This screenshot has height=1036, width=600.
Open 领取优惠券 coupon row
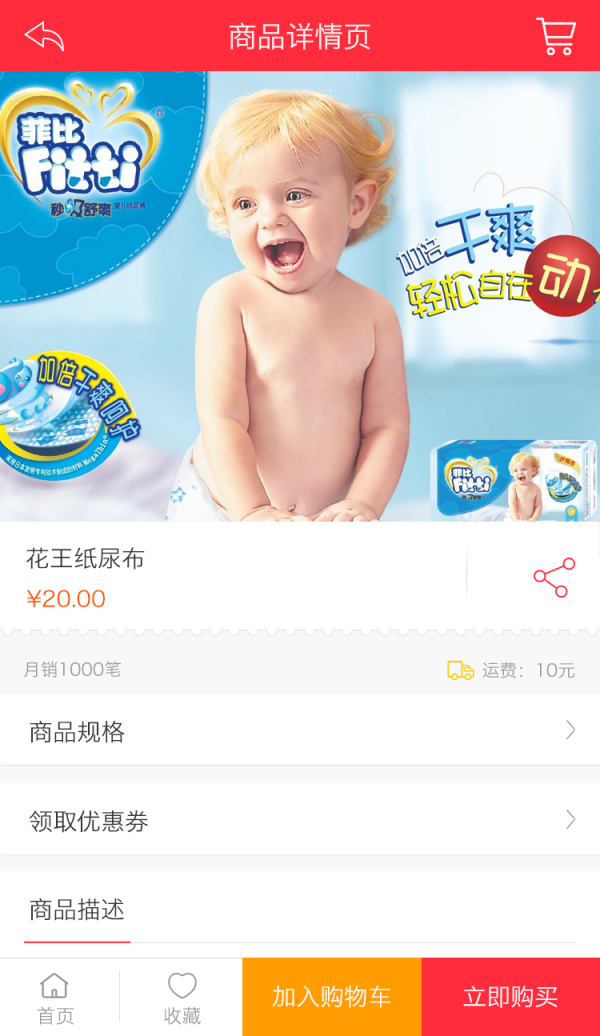(x=300, y=821)
